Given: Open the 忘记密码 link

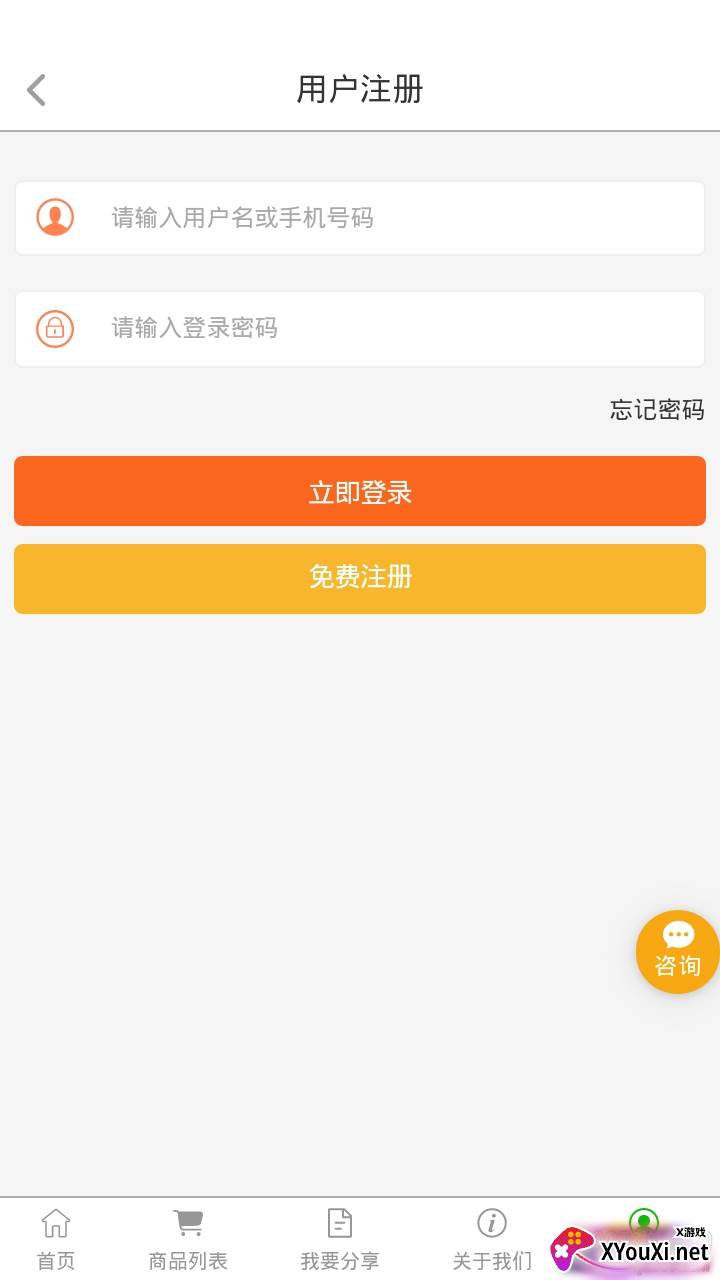Looking at the screenshot, I should (657, 410).
